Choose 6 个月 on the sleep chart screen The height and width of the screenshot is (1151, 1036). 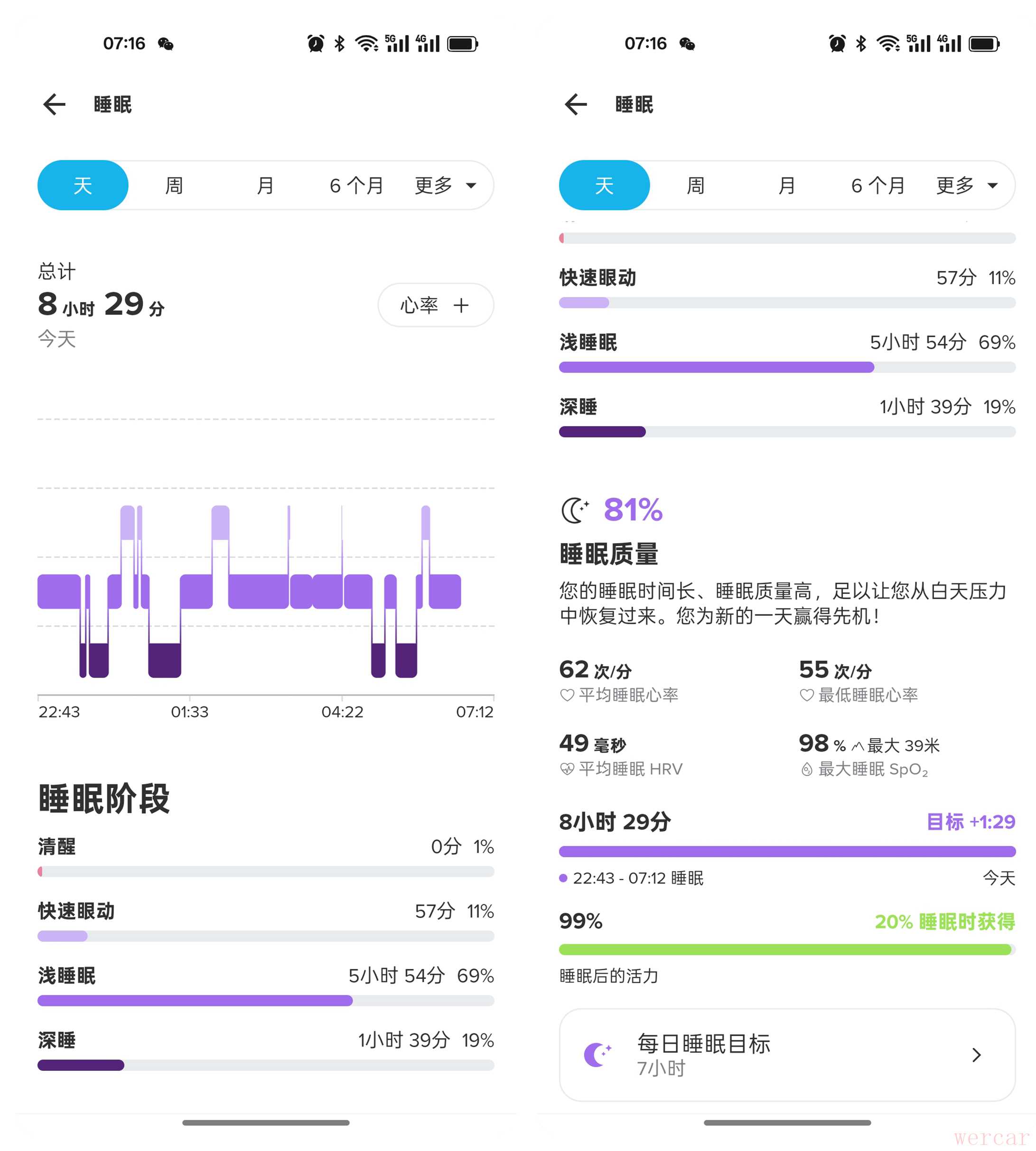[356, 186]
